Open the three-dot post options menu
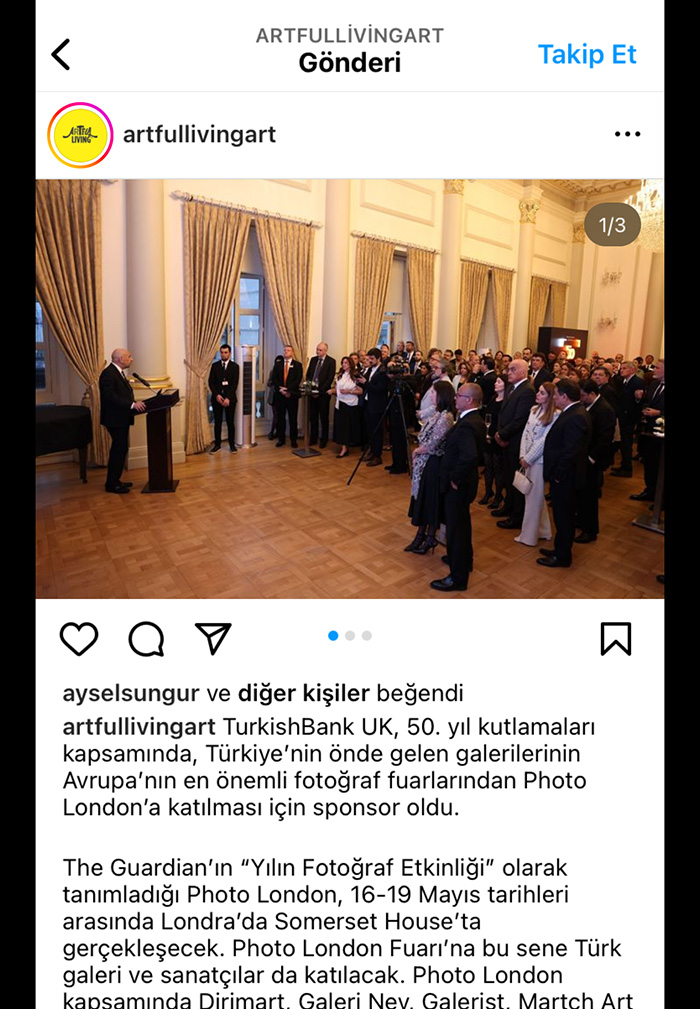 [x=627, y=134]
